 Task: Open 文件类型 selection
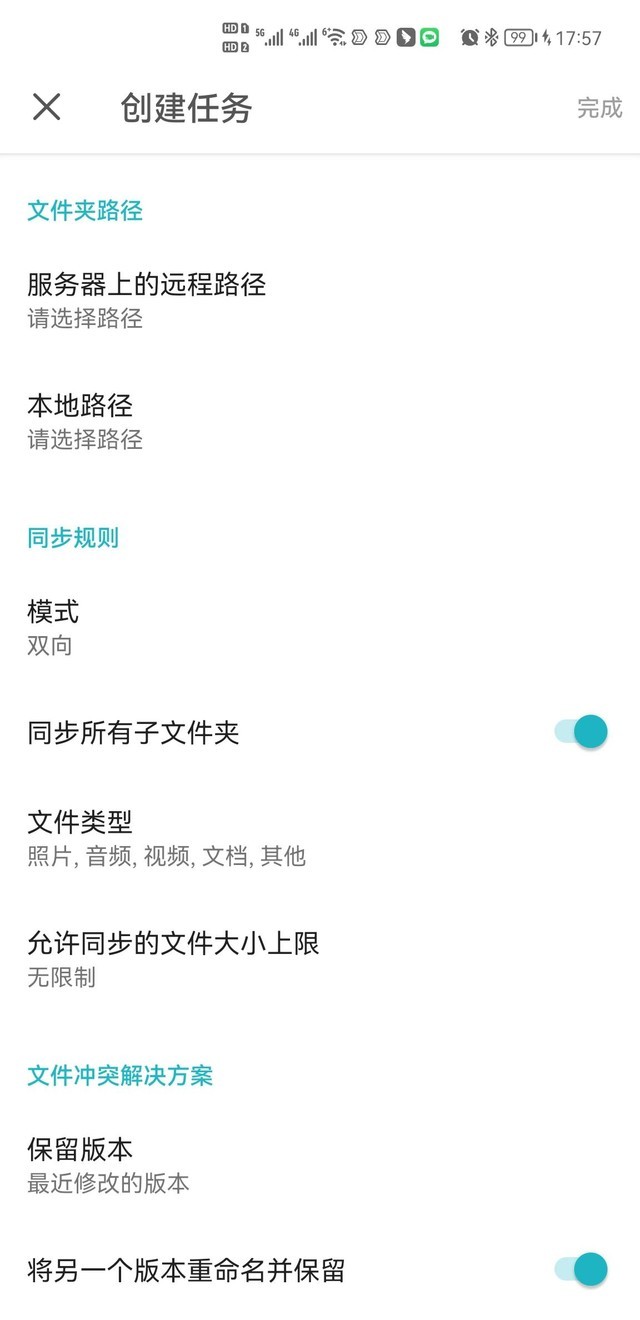tap(165, 838)
